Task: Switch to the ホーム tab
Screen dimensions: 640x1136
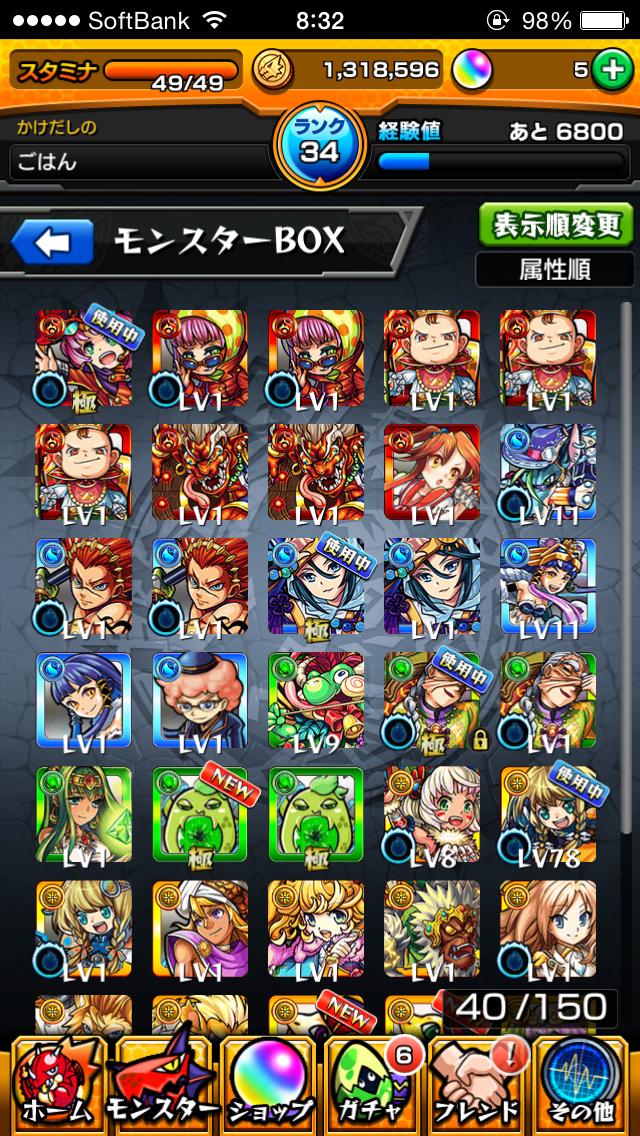Action: [54, 1084]
